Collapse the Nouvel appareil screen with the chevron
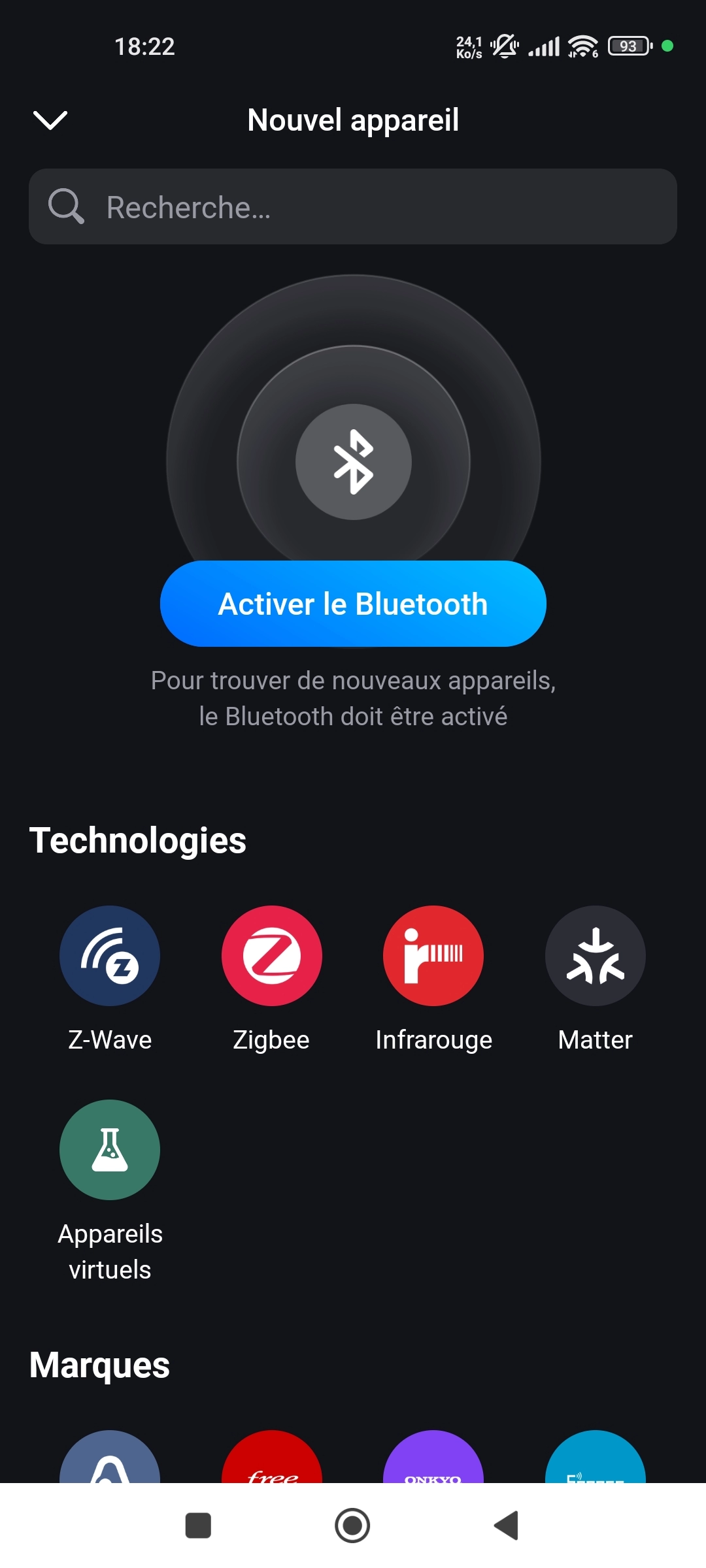This screenshot has height=1568, width=706. 50,120
